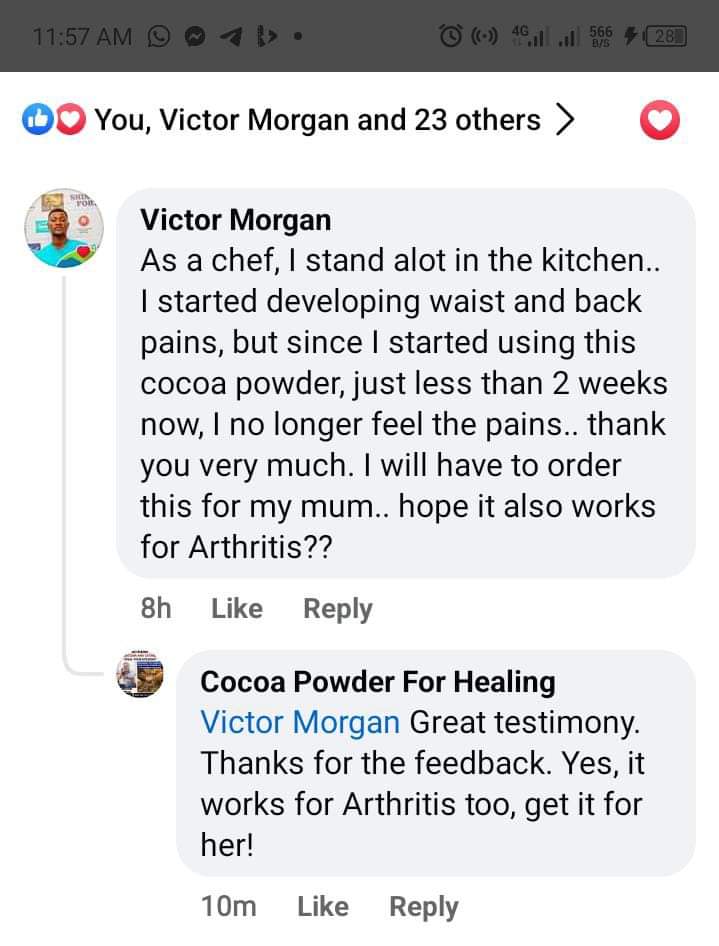Open Victor Morgan's profile picture
Screen dimensions: 719x946
pyautogui.click(x=65, y=227)
